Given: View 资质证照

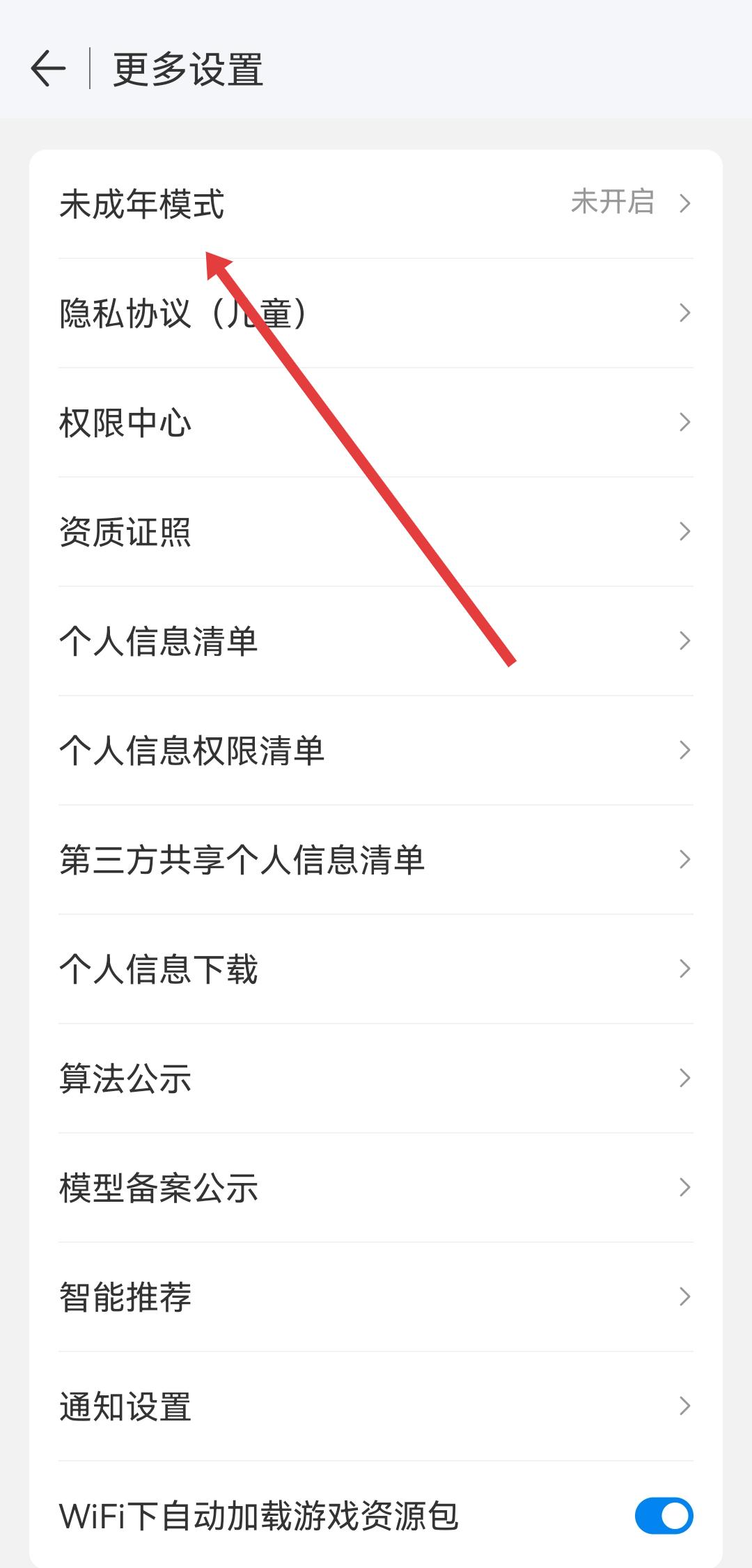Looking at the screenshot, I should point(376,532).
